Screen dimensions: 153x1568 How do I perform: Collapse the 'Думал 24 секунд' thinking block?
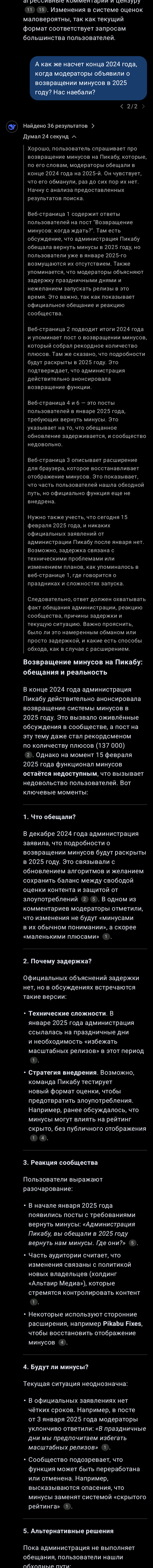[x=50, y=137]
